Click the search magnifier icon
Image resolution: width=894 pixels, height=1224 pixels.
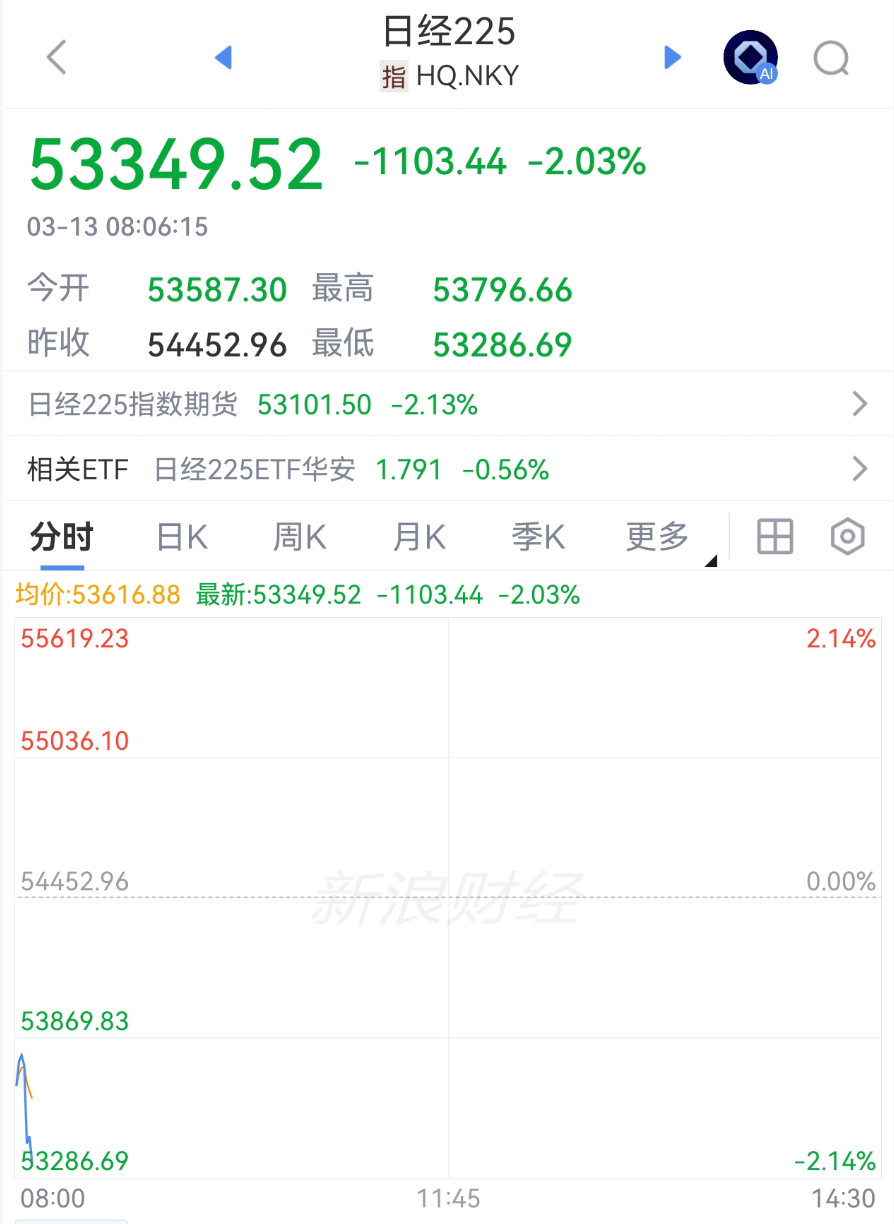(831, 57)
